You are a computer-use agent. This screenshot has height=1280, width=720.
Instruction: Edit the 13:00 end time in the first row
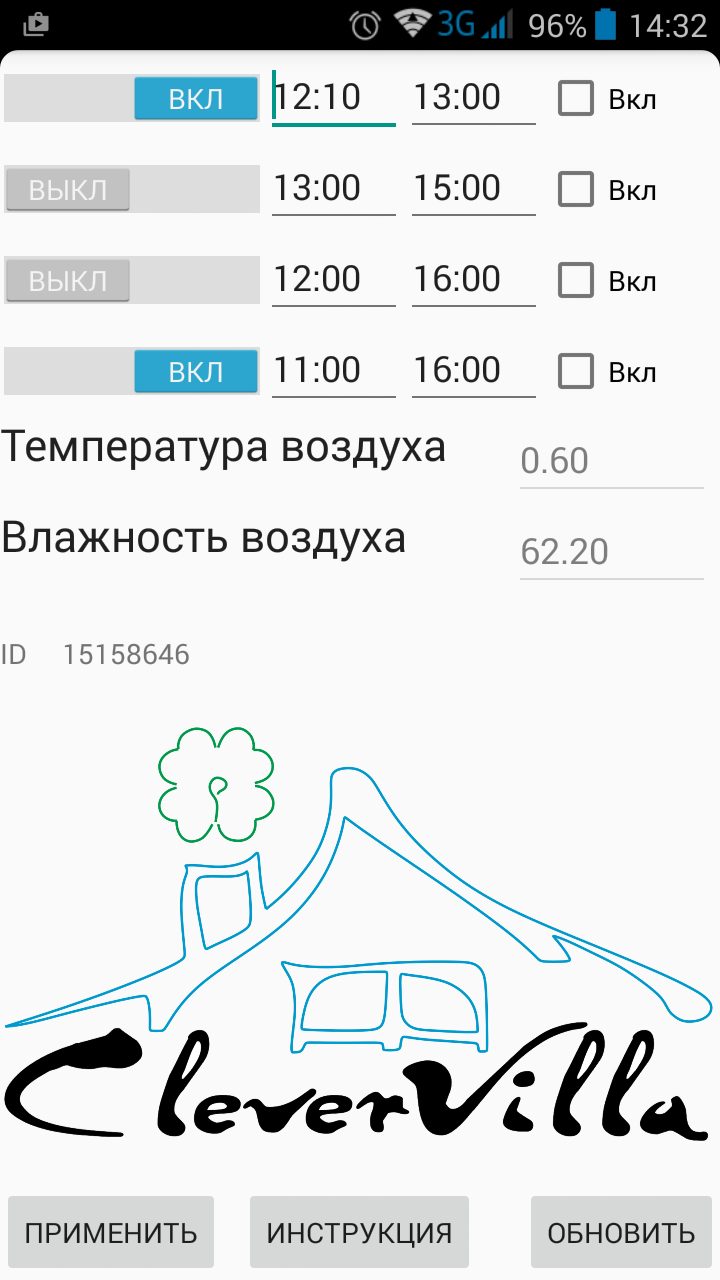[473, 98]
